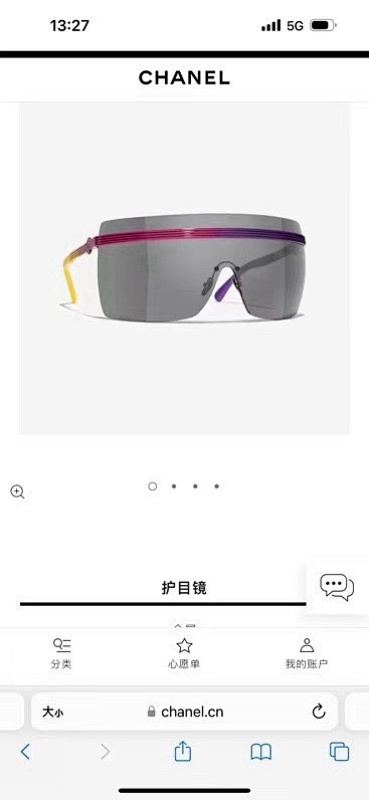Go back in Safari

click(25, 752)
